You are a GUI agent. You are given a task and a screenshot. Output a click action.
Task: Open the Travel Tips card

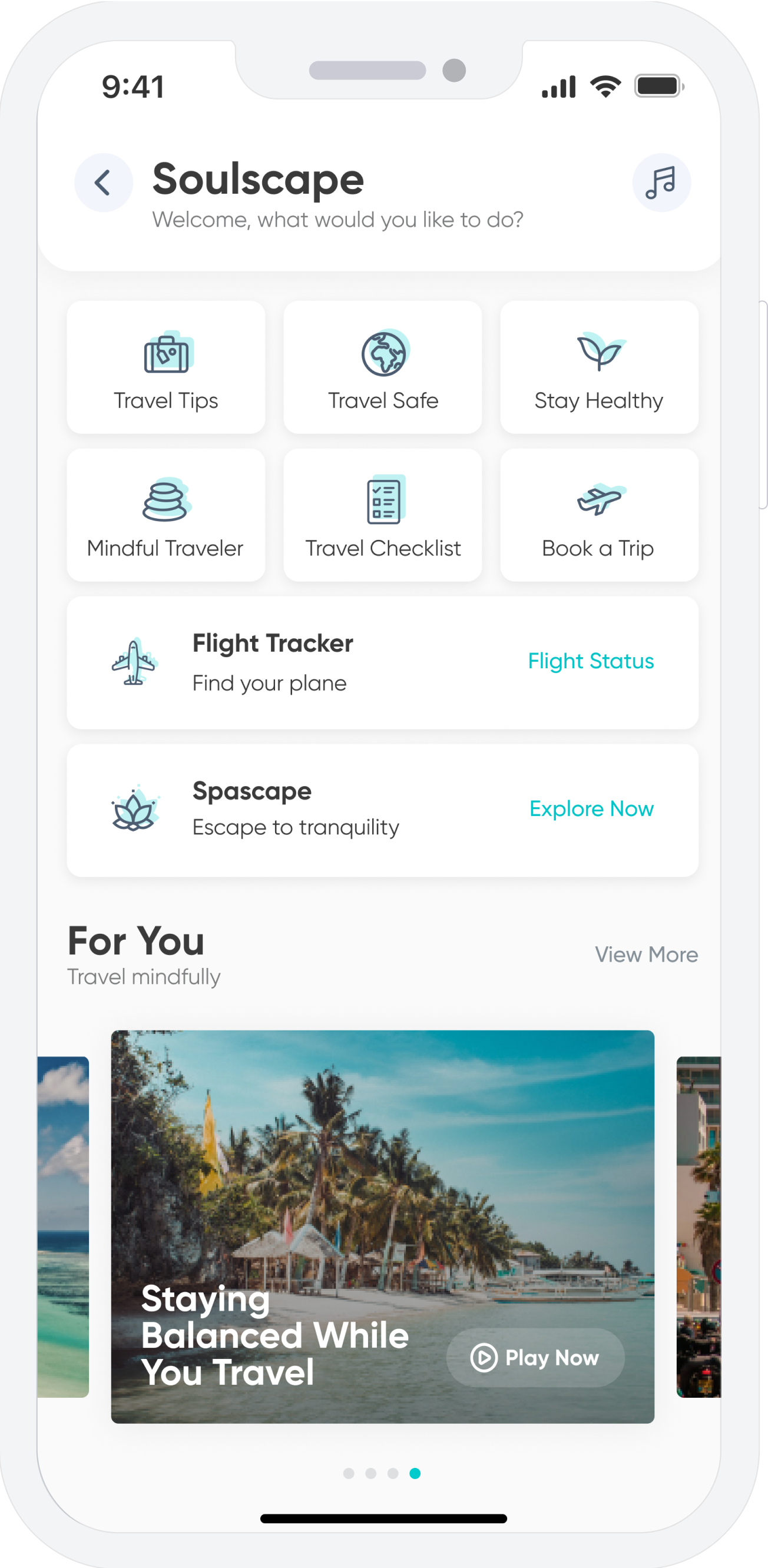click(x=165, y=367)
